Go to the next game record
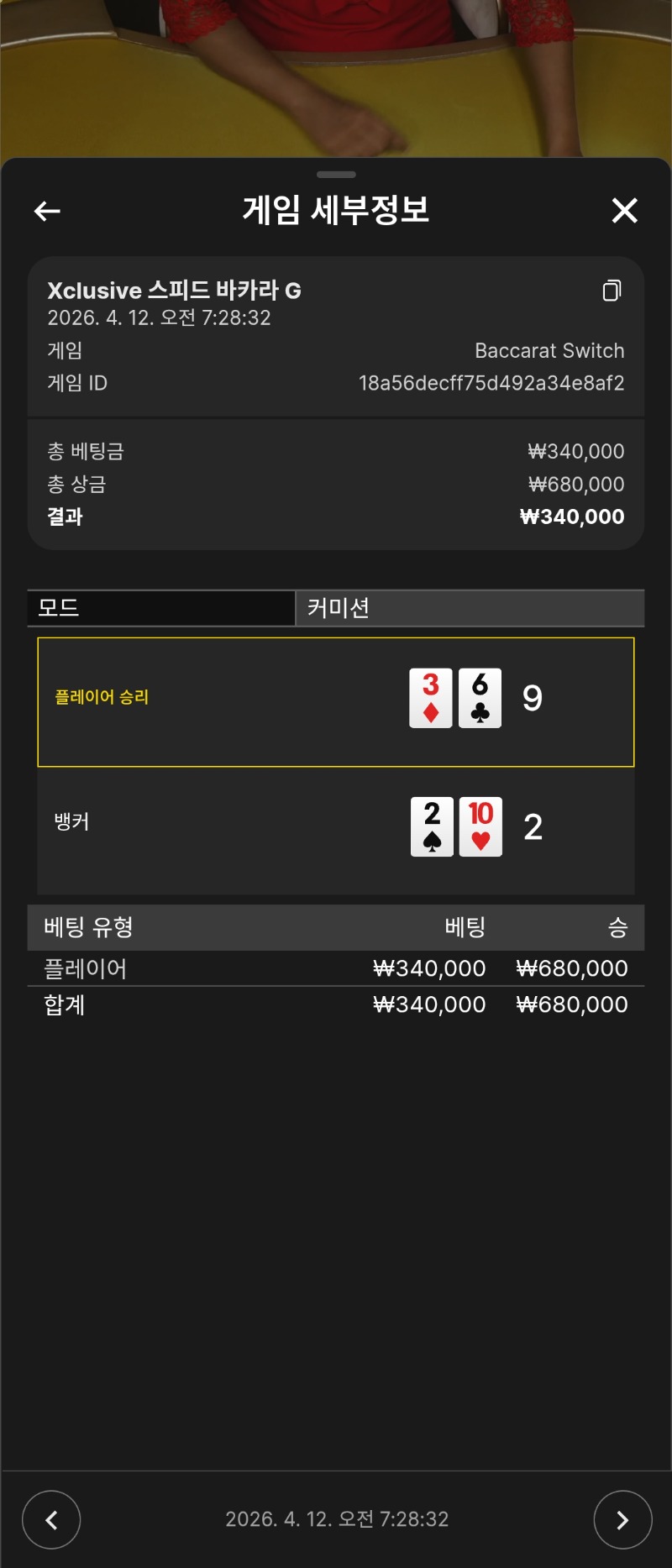The height and width of the screenshot is (1568, 672). (x=622, y=1519)
